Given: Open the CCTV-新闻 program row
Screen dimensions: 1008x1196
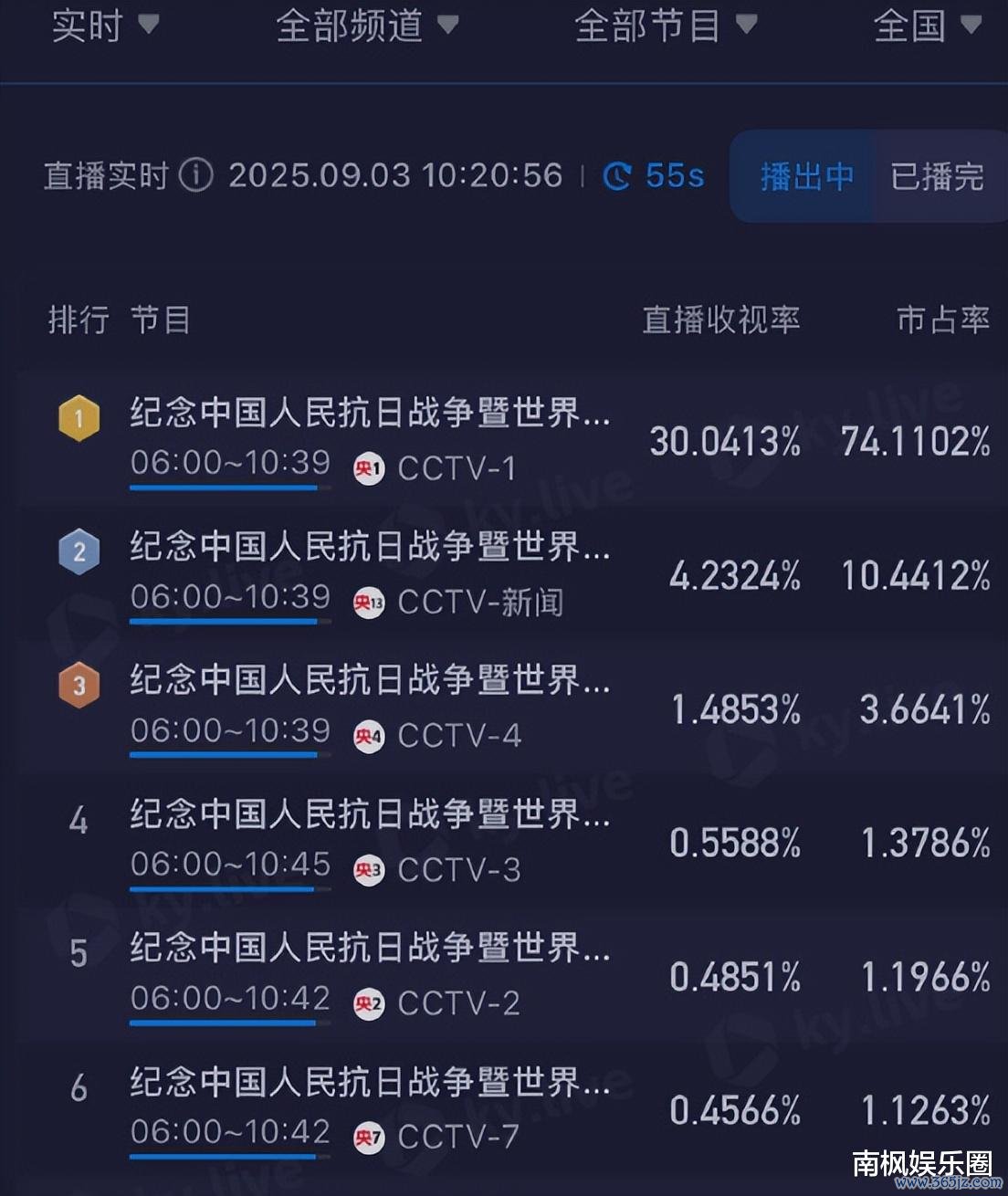Looking at the screenshot, I should [369, 574].
